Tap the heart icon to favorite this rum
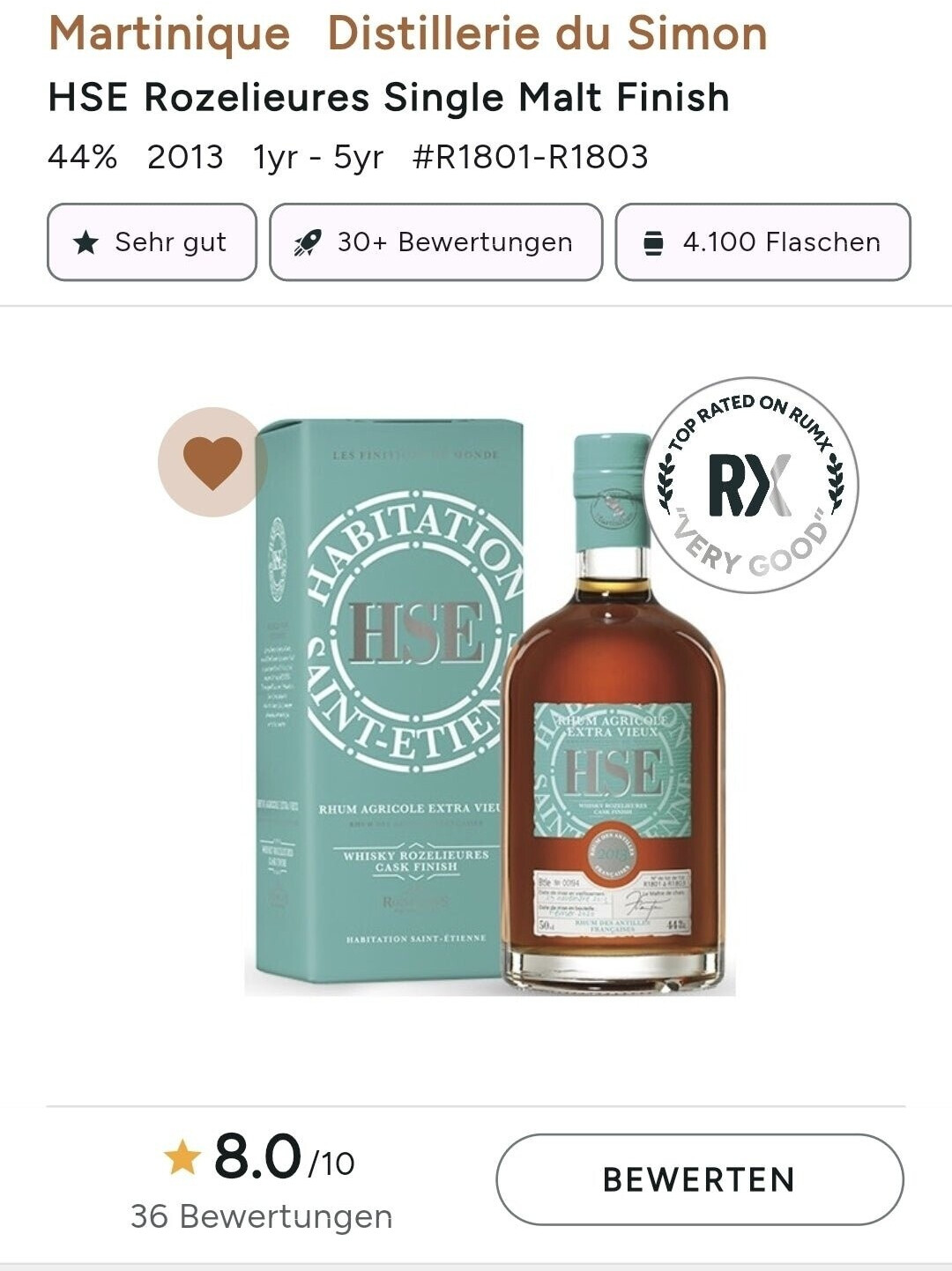Screen dimensions: 952x1271 pyautogui.click(x=212, y=462)
